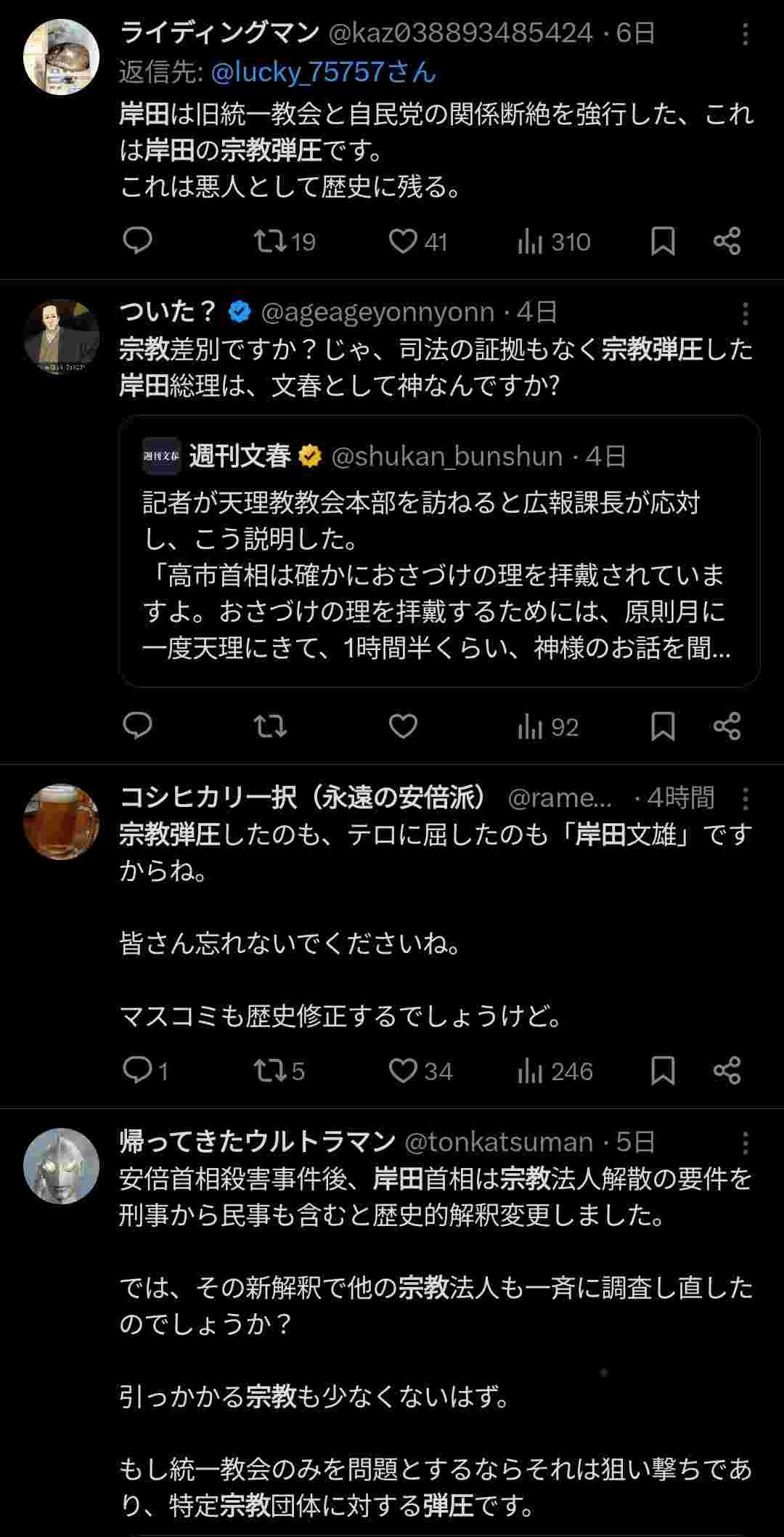Viewport: 784px width, 1537px height.
Task: Bookmark ライディングマン's post
Action: click(662, 241)
